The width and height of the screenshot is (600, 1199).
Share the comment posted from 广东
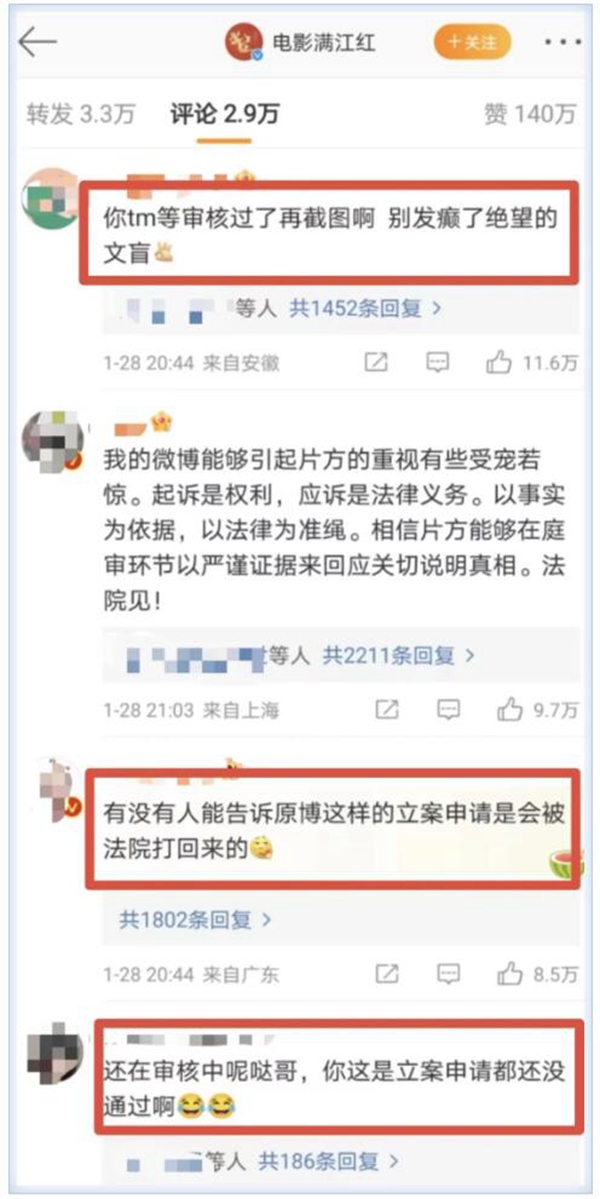pos(386,972)
